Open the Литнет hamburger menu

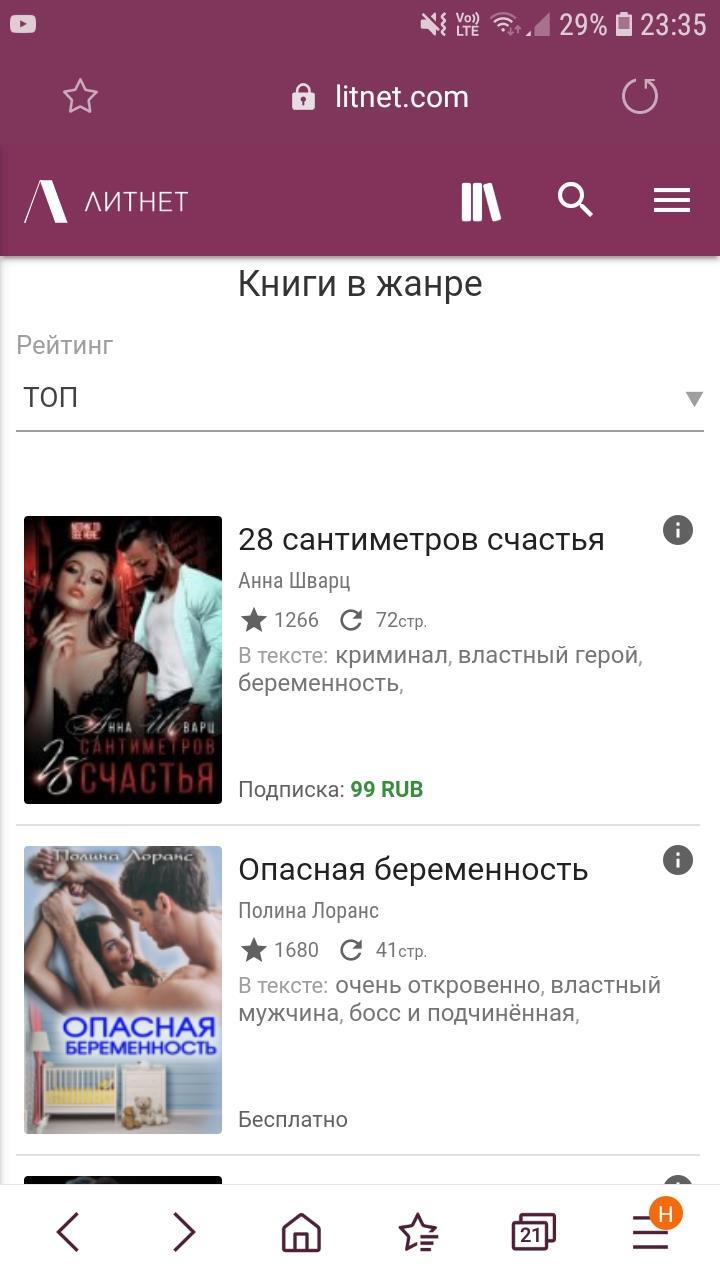[672, 201]
